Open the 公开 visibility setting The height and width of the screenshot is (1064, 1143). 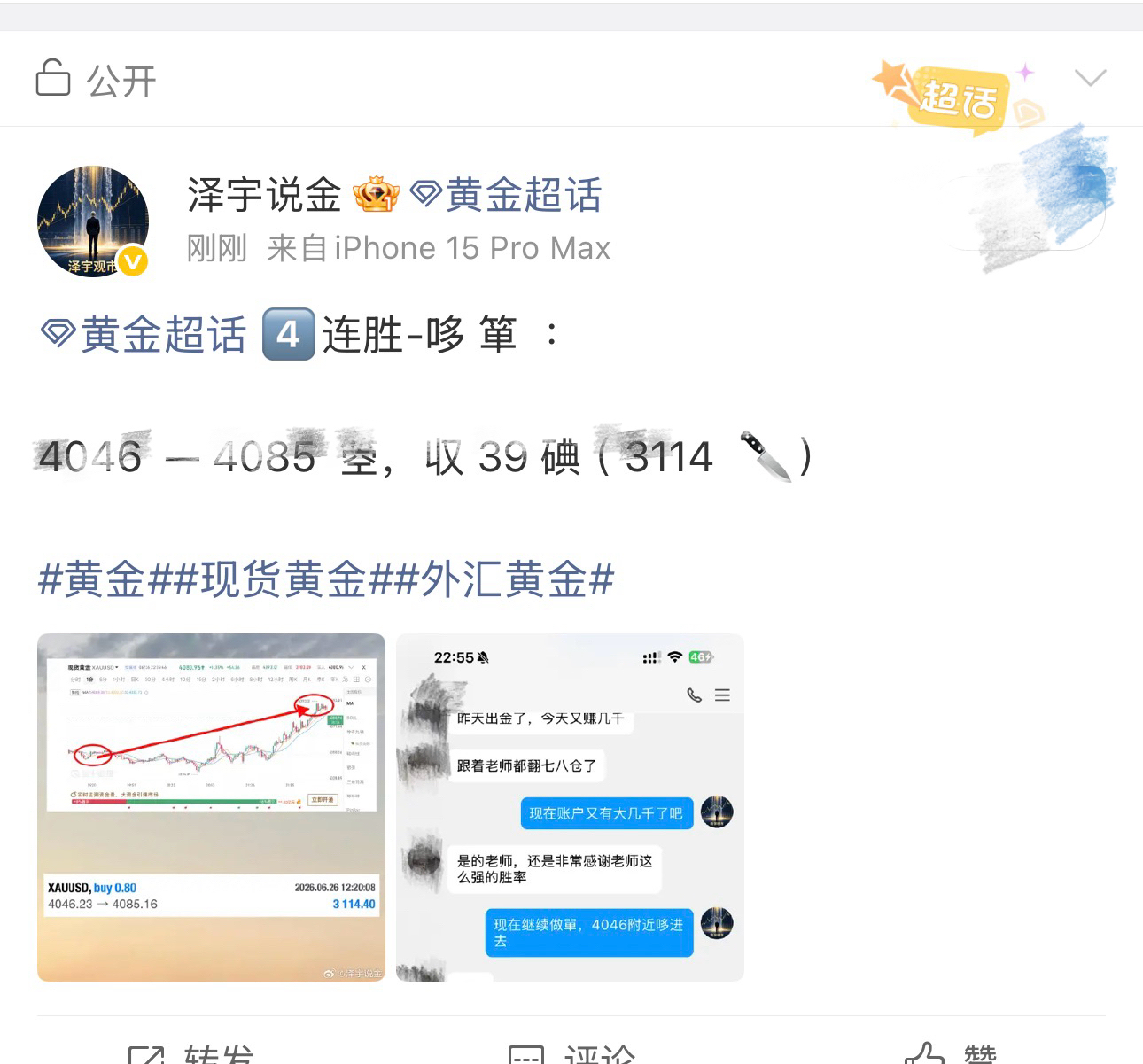pos(96,81)
